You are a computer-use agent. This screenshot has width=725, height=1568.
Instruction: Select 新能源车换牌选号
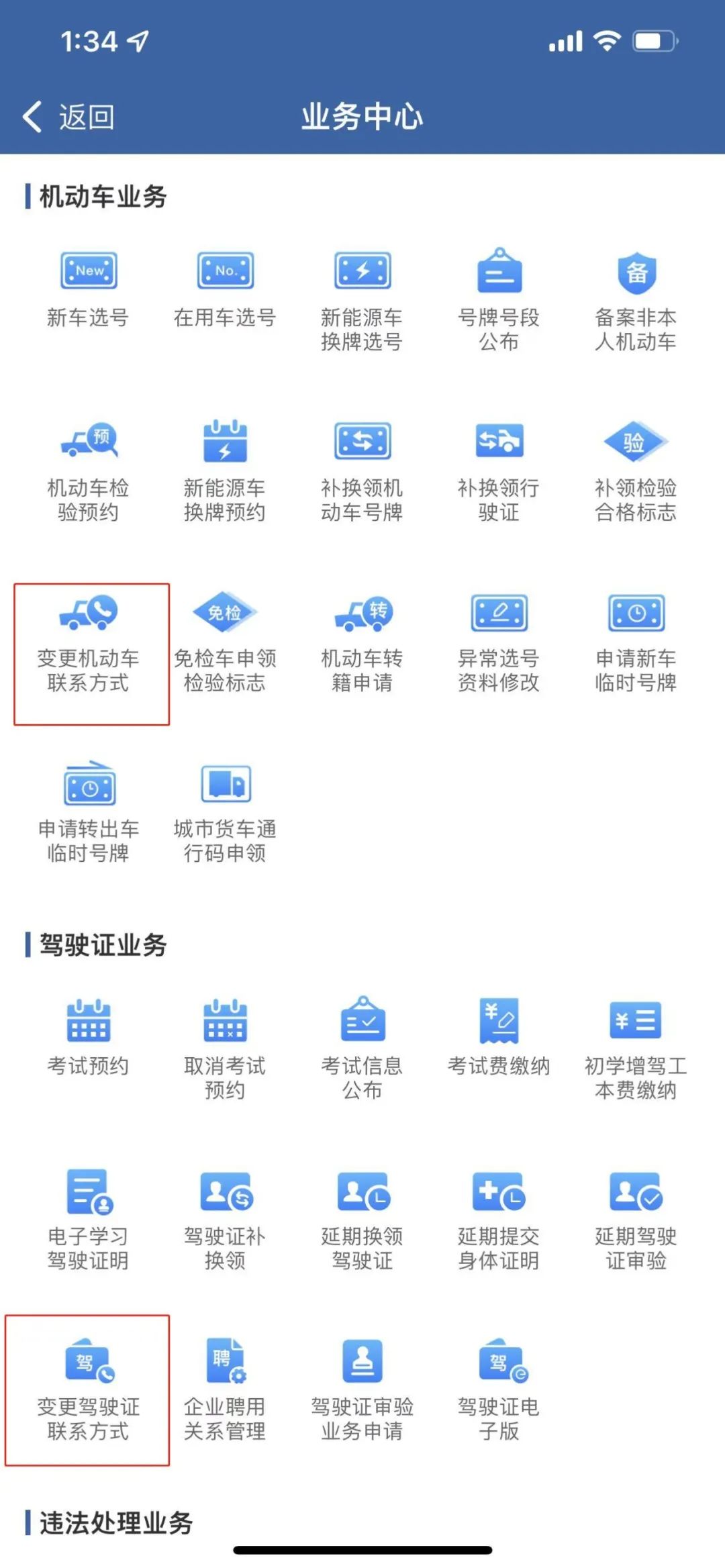[x=362, y=300]
